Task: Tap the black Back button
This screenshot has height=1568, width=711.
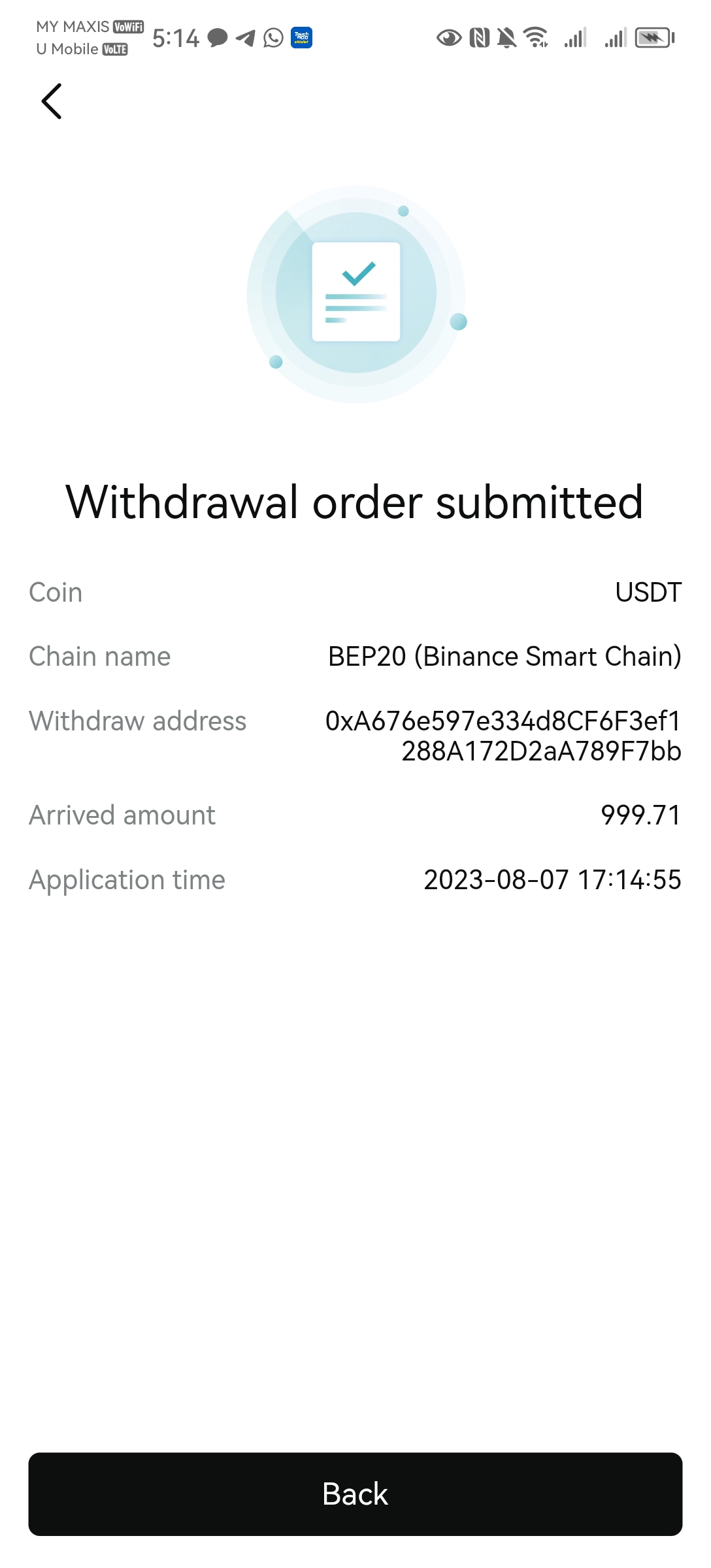Action: [x=355, y=1494]
